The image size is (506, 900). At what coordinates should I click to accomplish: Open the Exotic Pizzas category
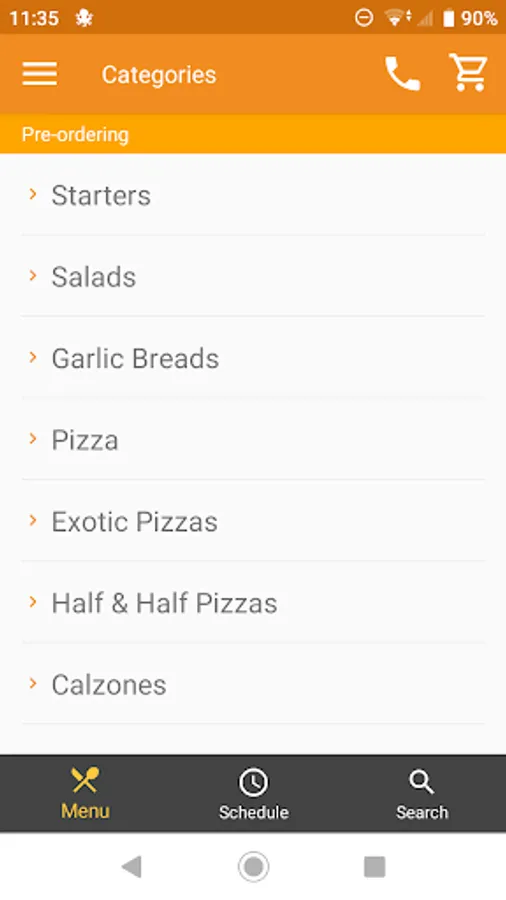[253, 521]
